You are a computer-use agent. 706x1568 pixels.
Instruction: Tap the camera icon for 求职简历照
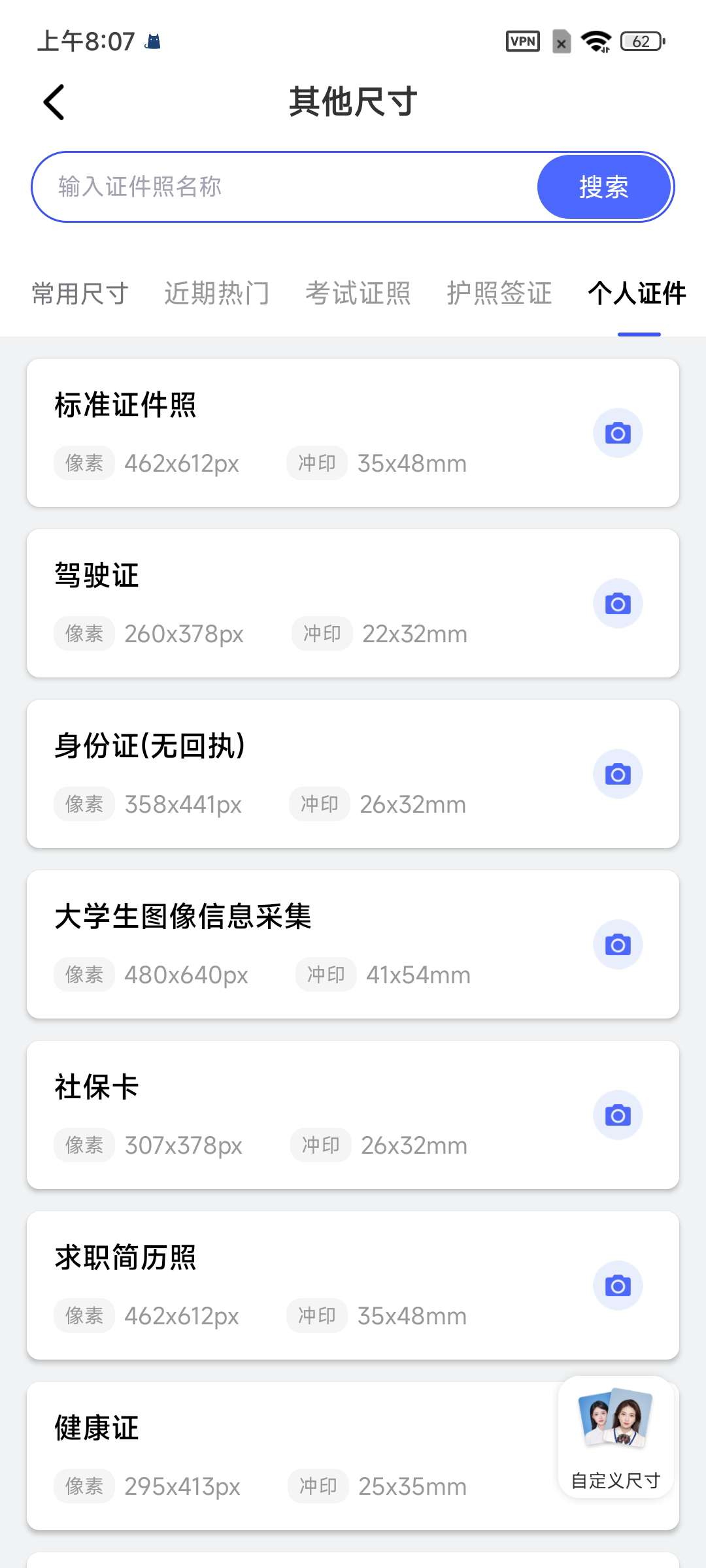point(618,1286)
